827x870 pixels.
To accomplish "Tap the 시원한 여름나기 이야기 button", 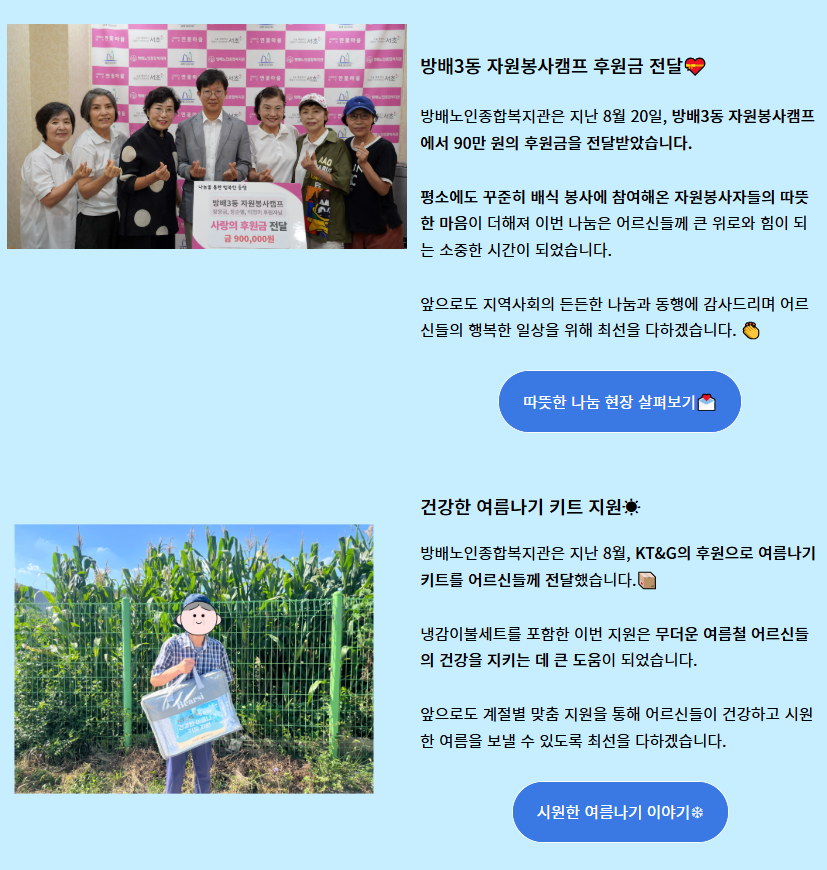I will (620, 811).
